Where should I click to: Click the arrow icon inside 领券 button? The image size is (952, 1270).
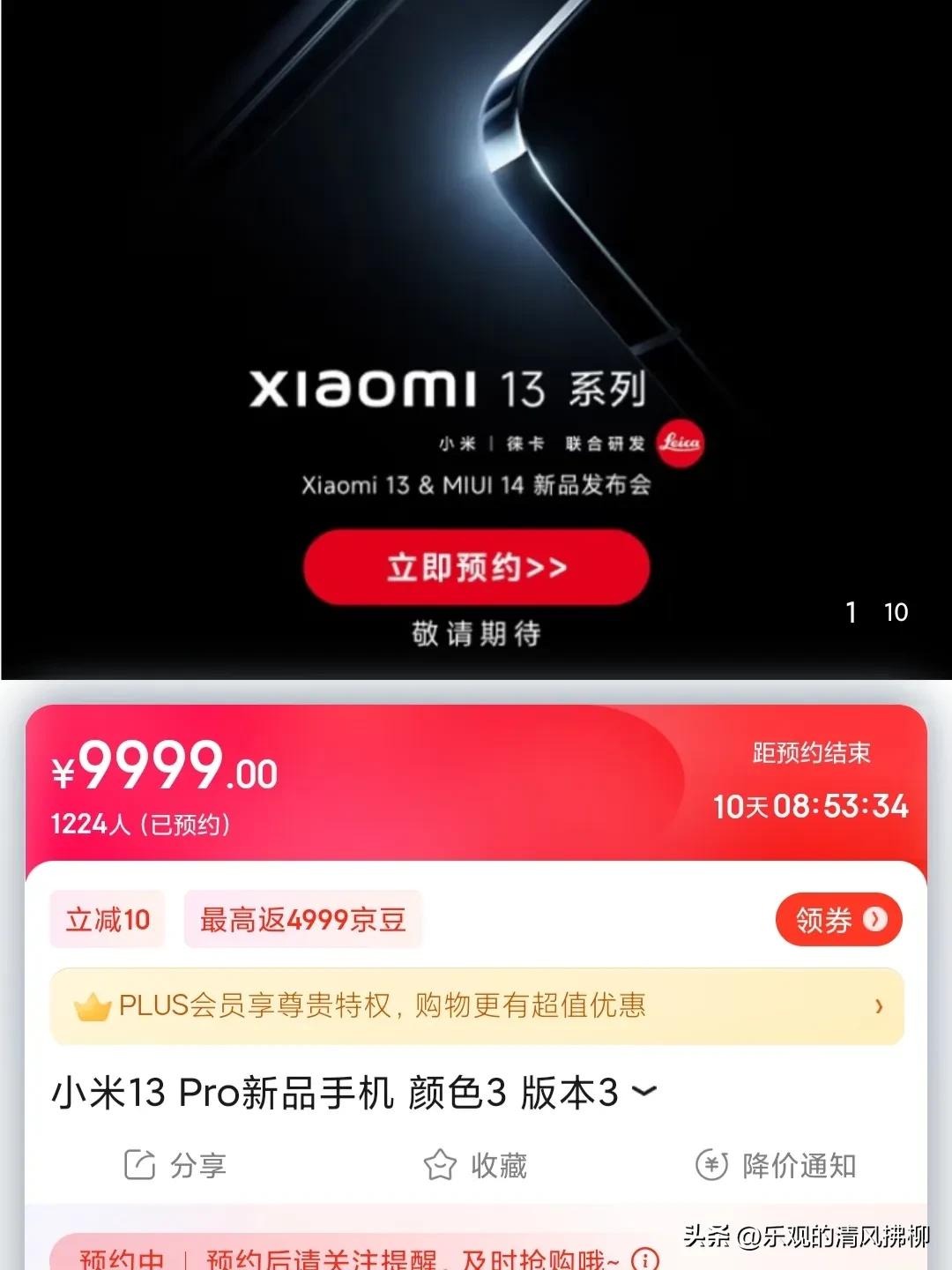[x=875, y=919]
